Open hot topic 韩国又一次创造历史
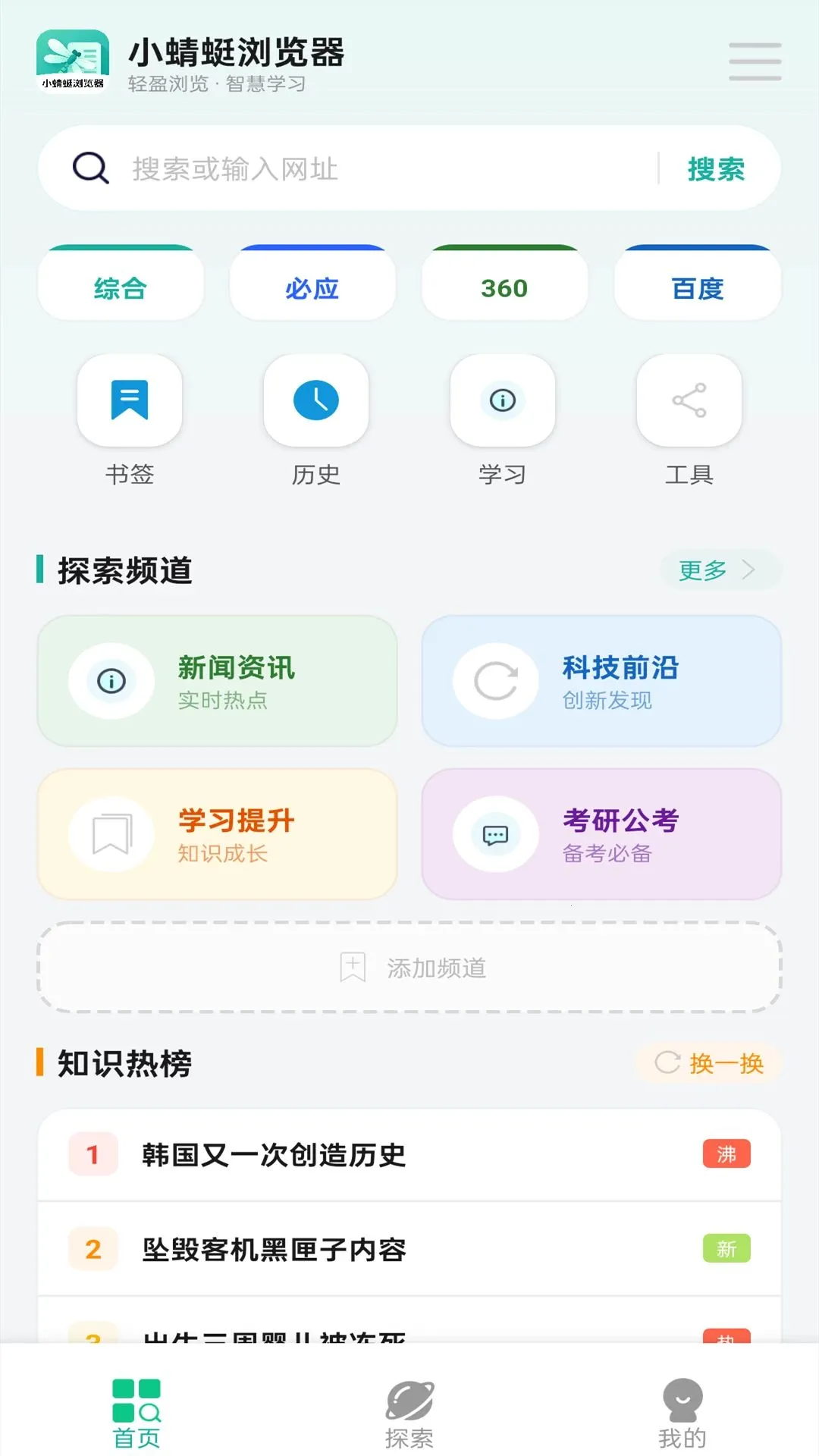Screen dimensions: 819x1456 click(409, 1155)
